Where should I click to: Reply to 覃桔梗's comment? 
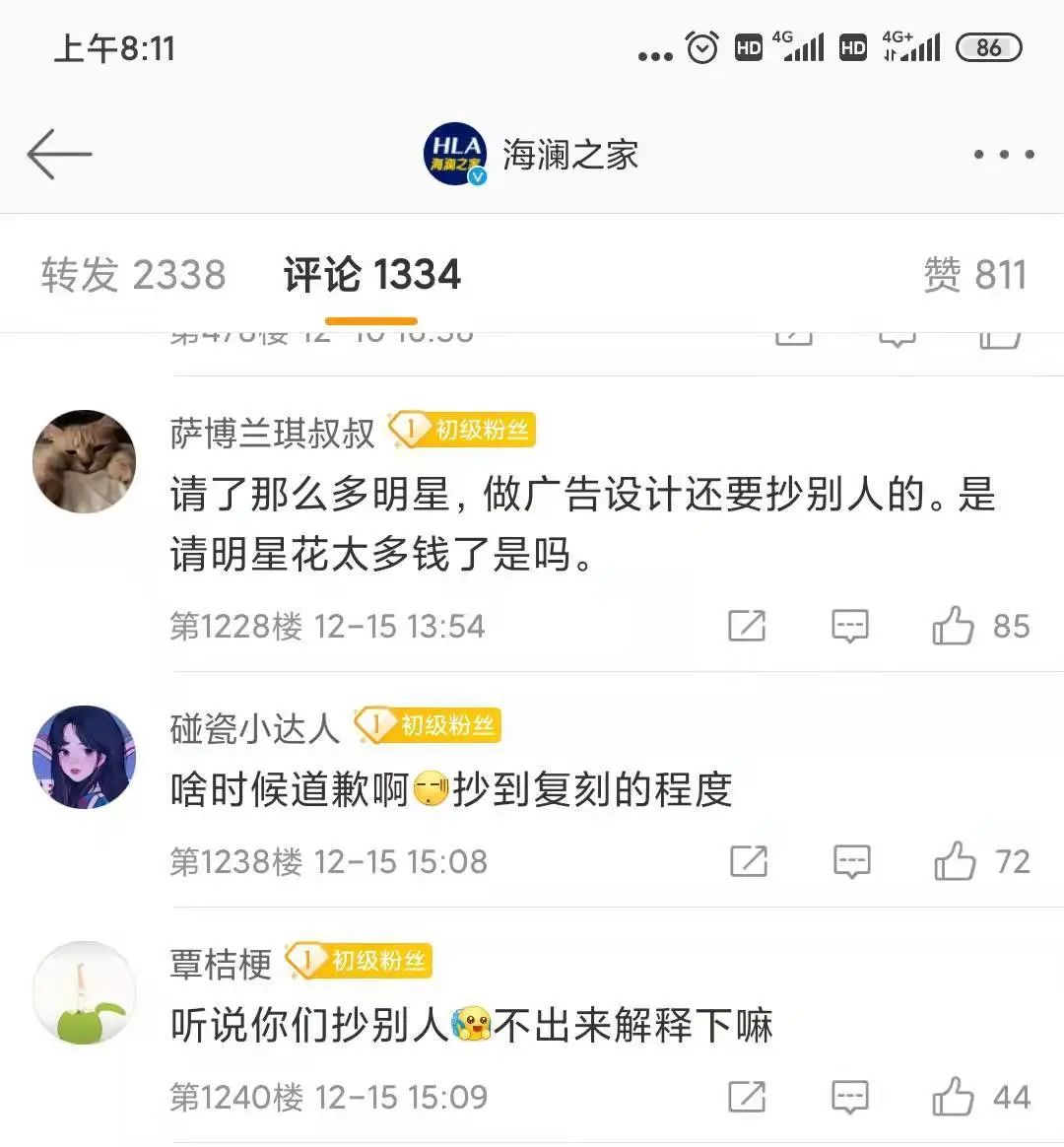click(850, 1097)
